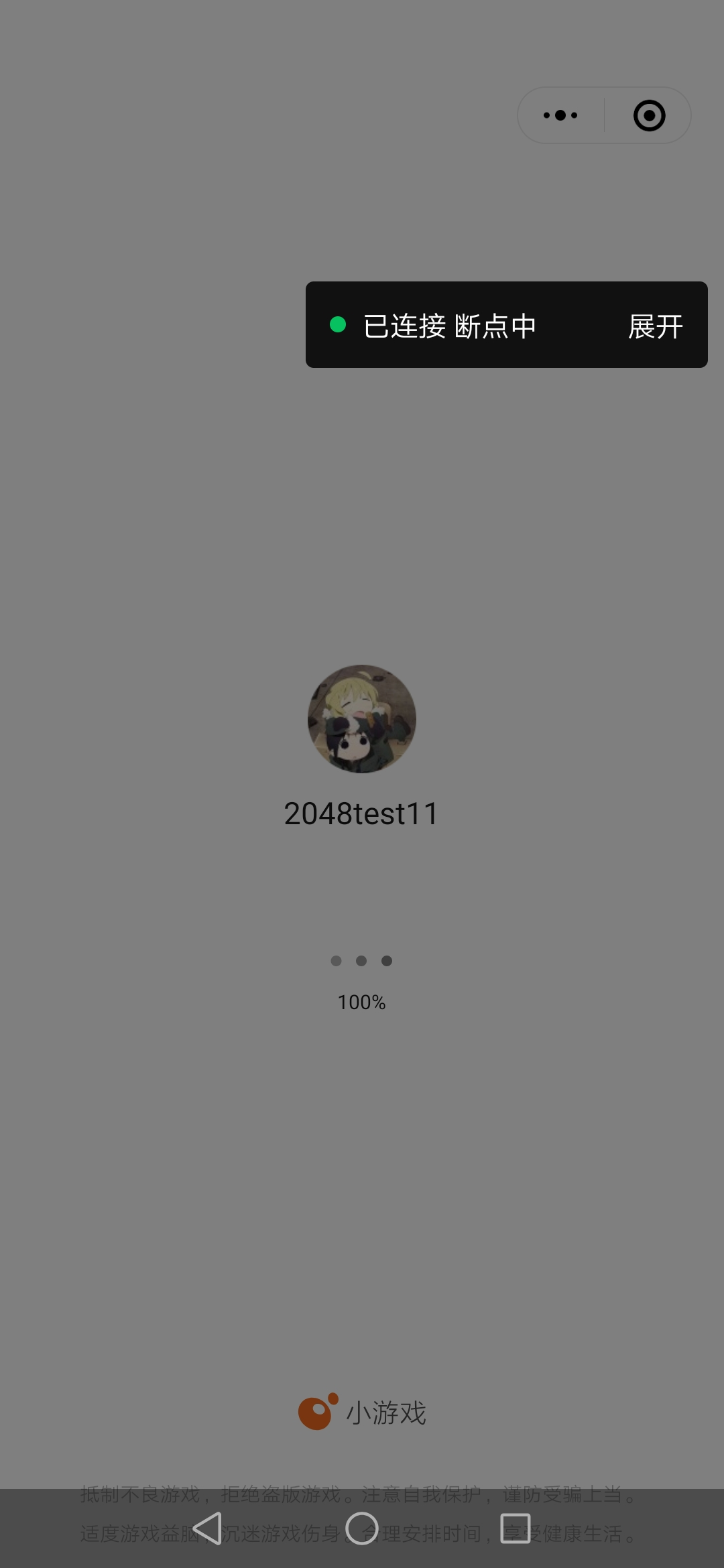
Task: Open the three-dot more menu
Action: click(560, 115)
